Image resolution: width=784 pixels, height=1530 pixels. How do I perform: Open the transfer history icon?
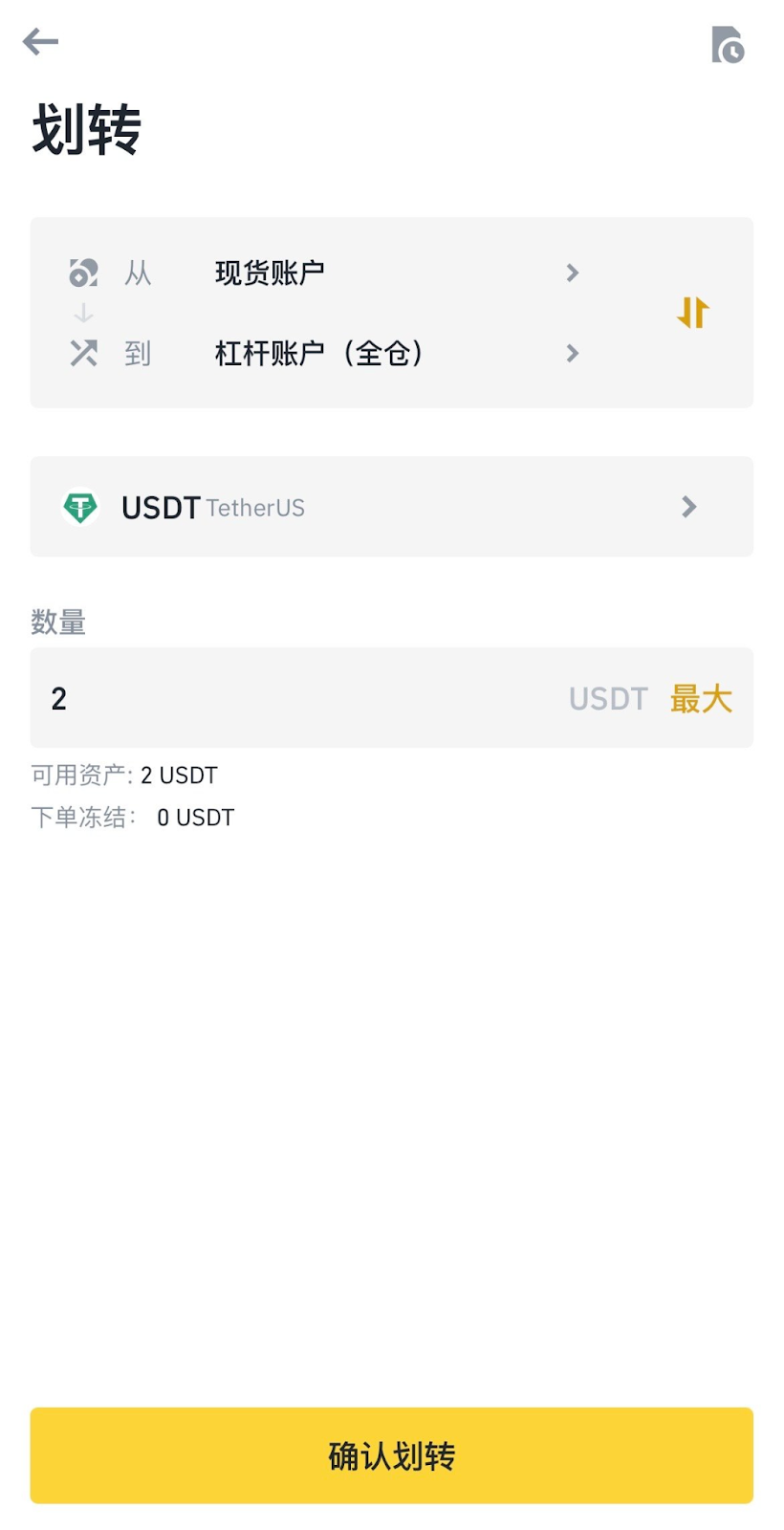tap(728, 45)
